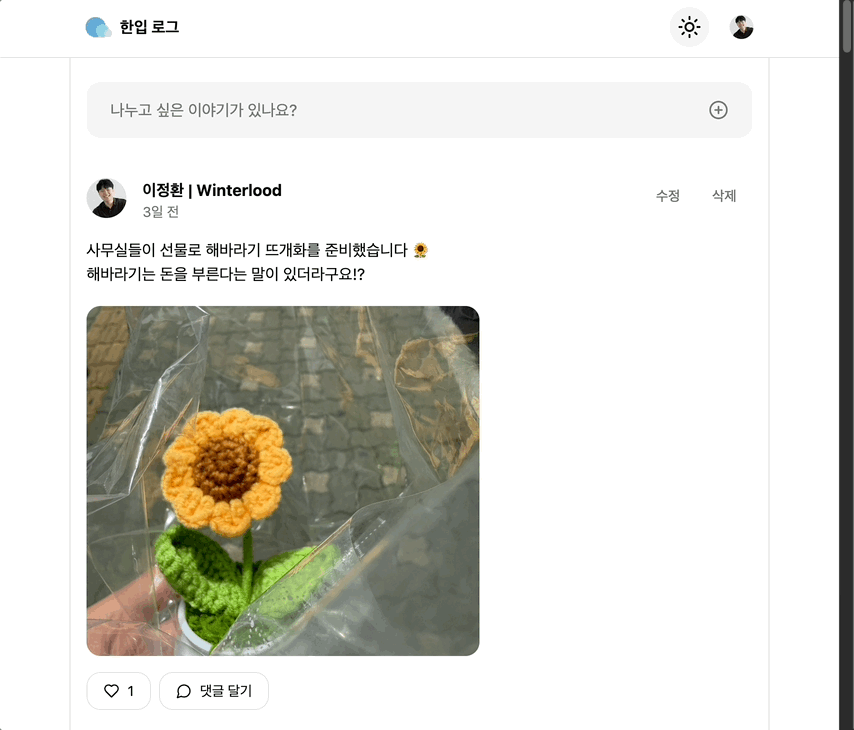The width and height of the screenshot is (854, 730).
Task: Tap the '나누고 싶은 이야기가 있나요?' post box
Action: (x=400, y=110)
